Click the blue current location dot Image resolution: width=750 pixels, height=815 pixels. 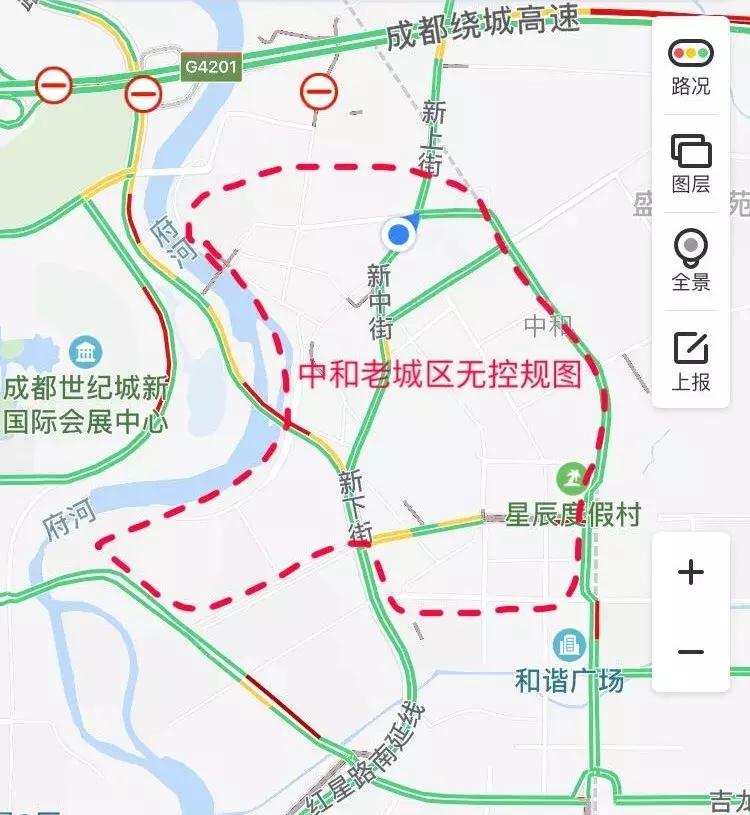399,232
